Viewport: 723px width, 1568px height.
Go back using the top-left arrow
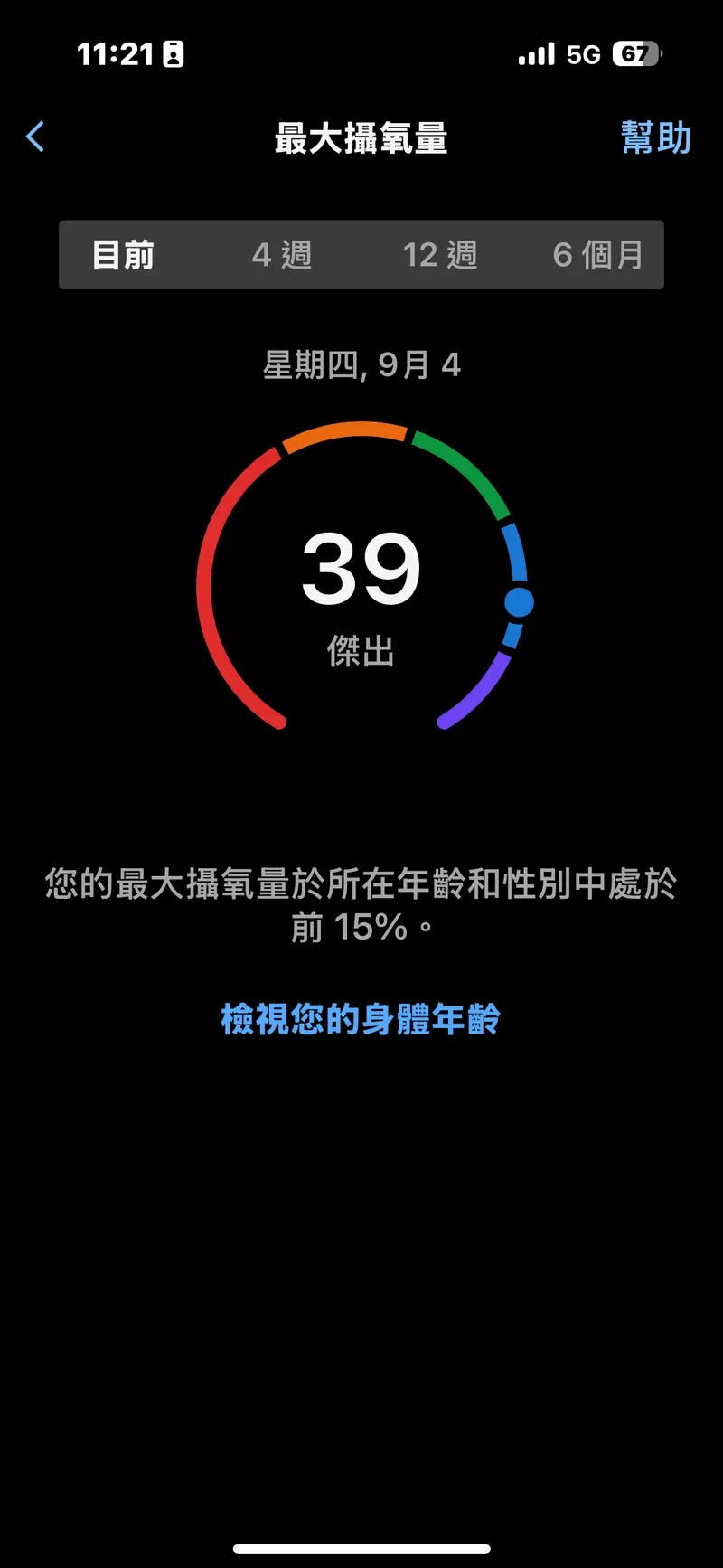click(35, 137)
